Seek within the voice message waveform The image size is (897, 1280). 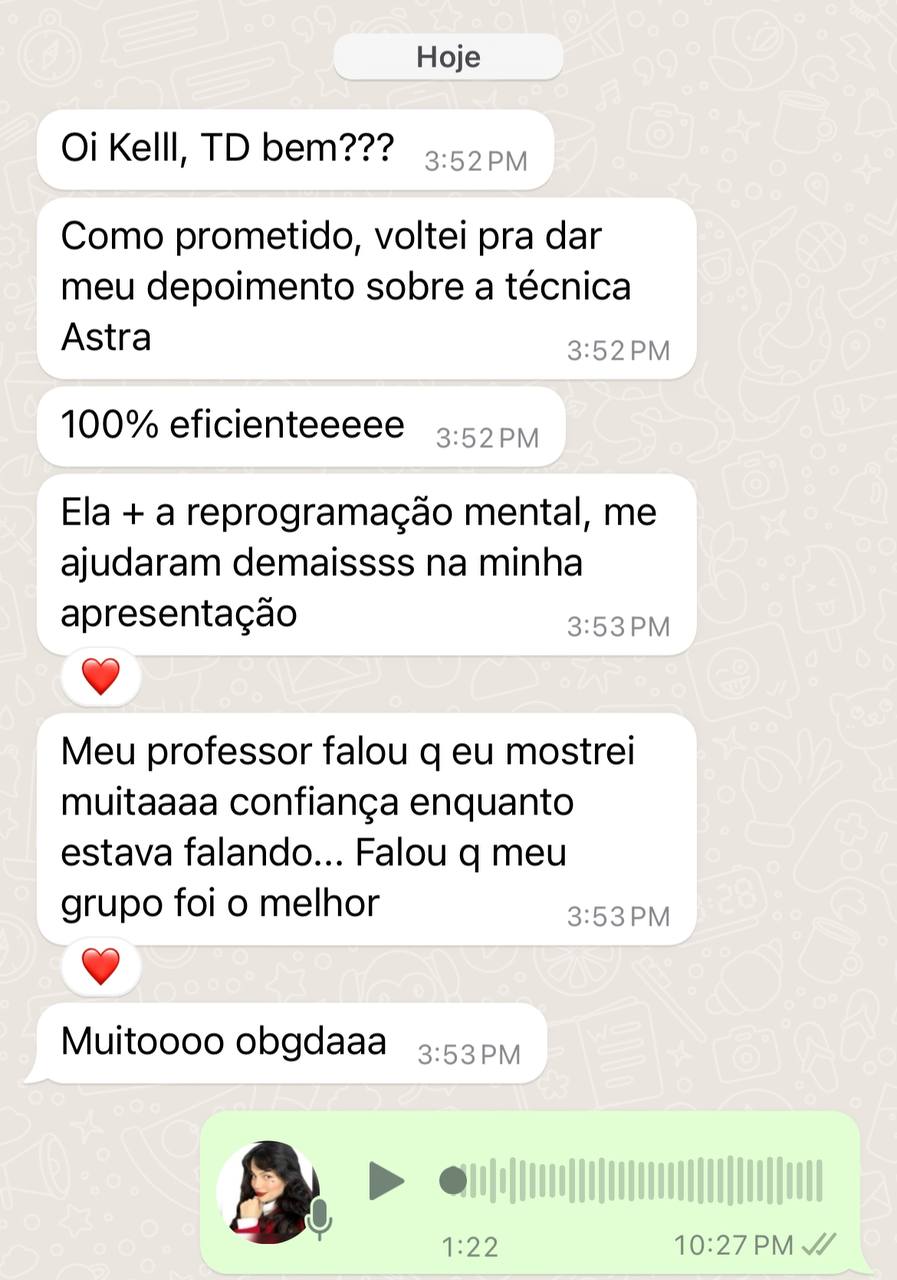[640, 1181]
